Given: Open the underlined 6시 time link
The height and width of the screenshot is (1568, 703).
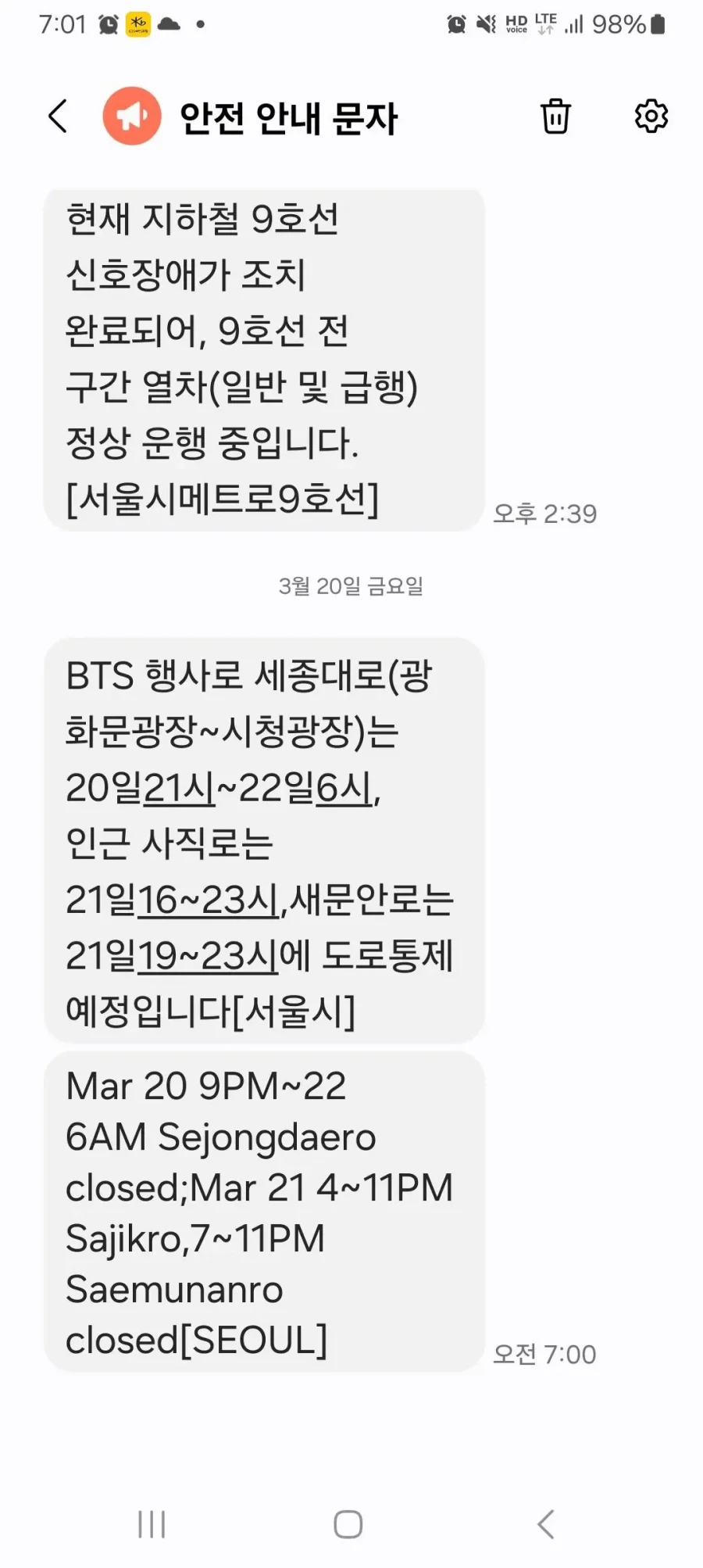Looking at the screenshot, I should pyautogui.click(x=344, y=788).
